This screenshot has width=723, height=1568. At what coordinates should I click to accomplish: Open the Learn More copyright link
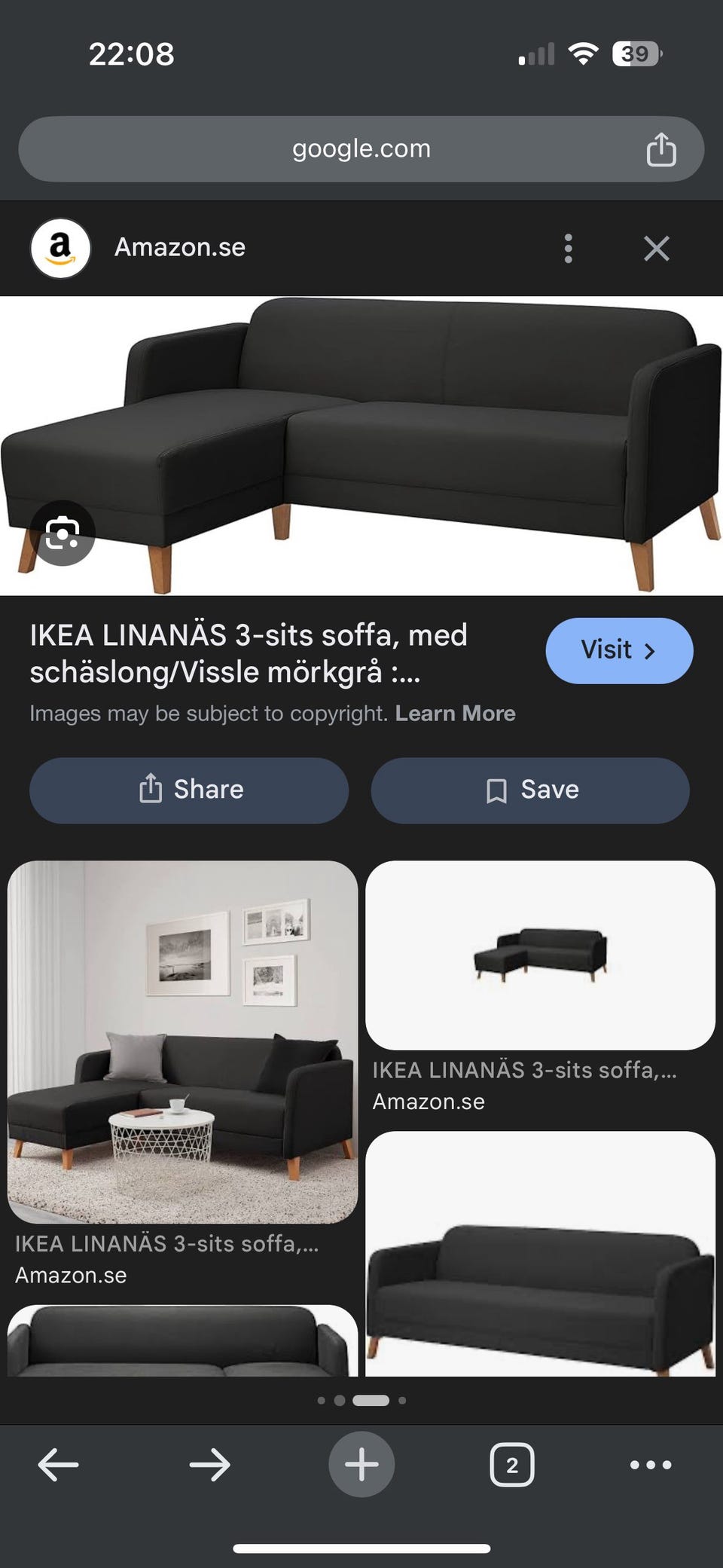(x=455, y=713)
